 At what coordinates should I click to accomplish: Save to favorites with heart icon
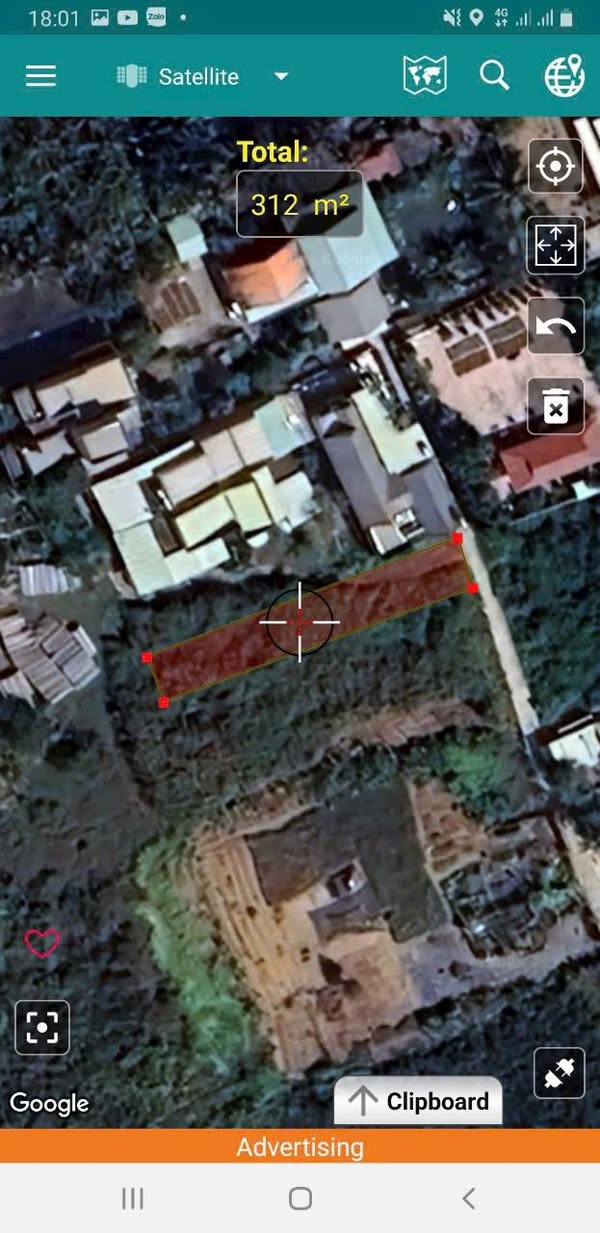tap(42, 942)
